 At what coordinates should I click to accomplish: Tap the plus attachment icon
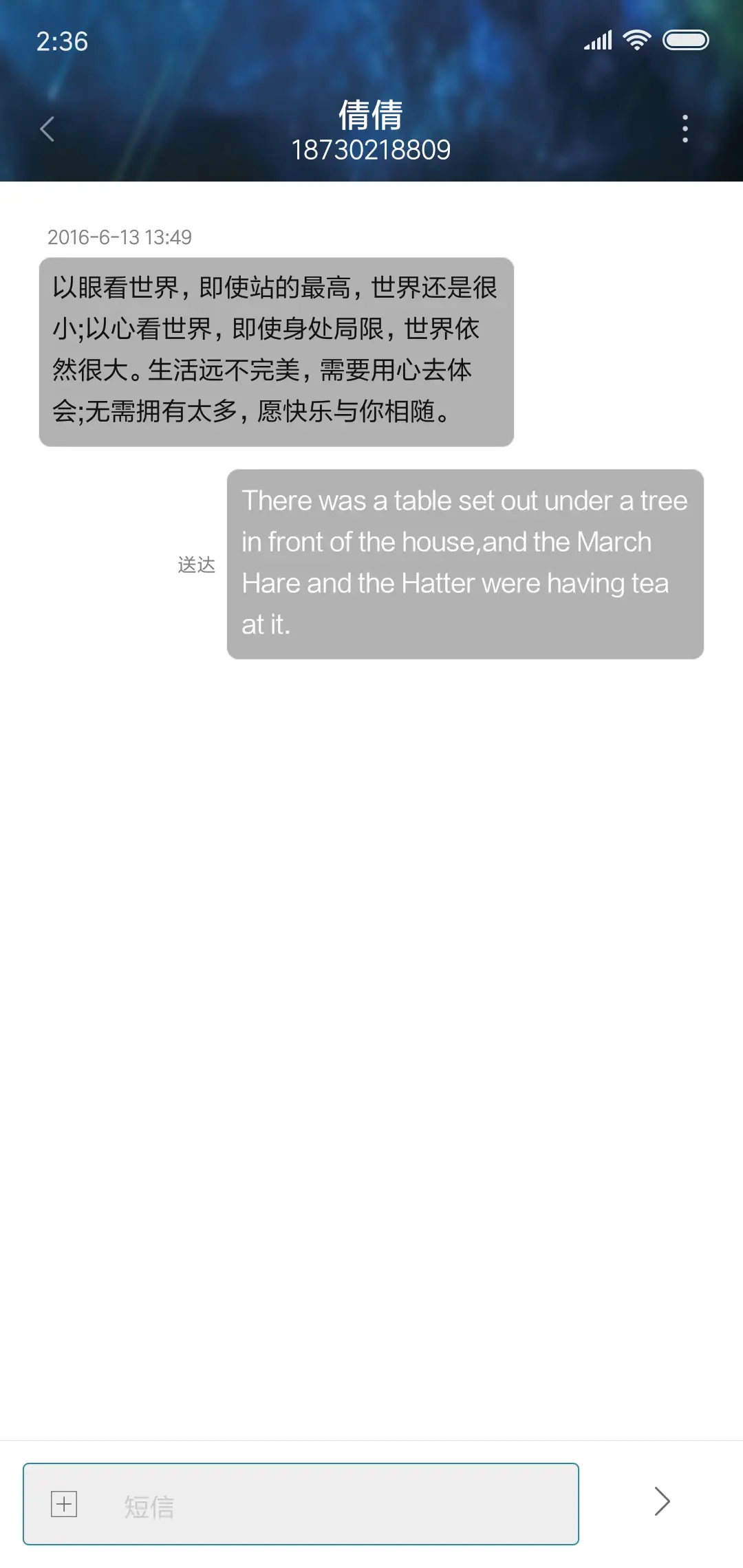point(64,1504)
